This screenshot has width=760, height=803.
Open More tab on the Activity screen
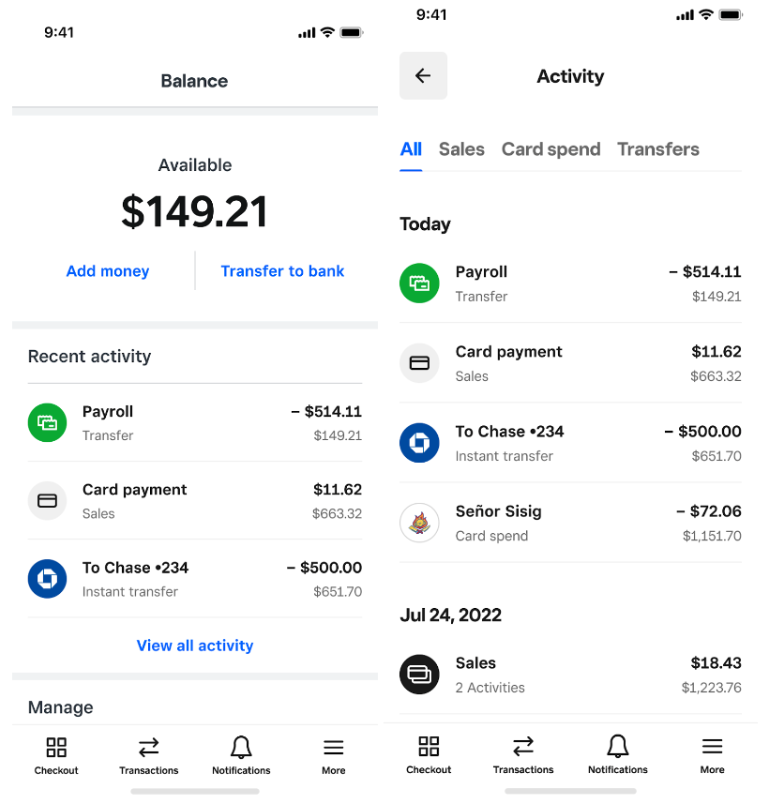(712, 755)
